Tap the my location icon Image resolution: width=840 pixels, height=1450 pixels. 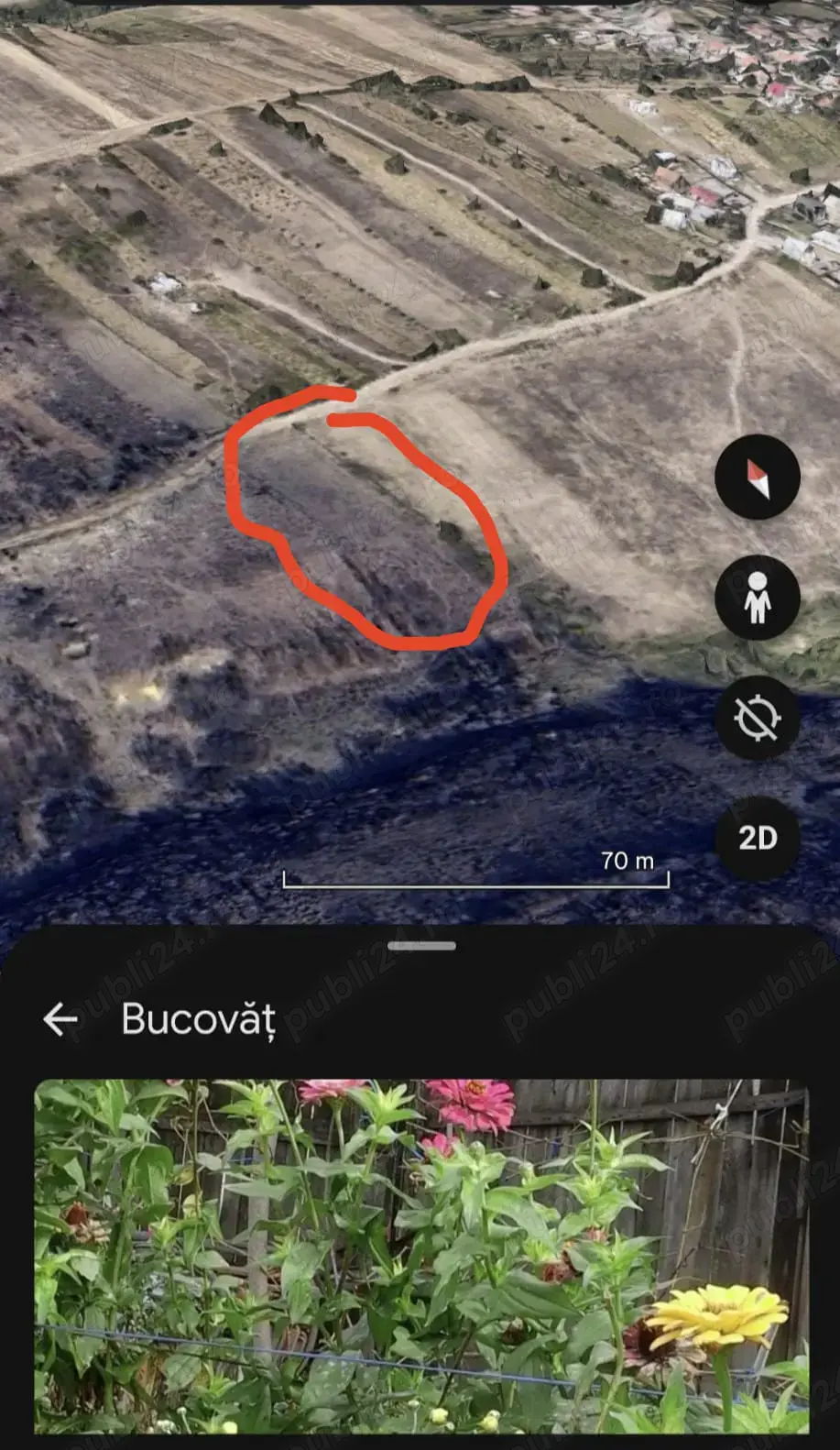[757, 718]
